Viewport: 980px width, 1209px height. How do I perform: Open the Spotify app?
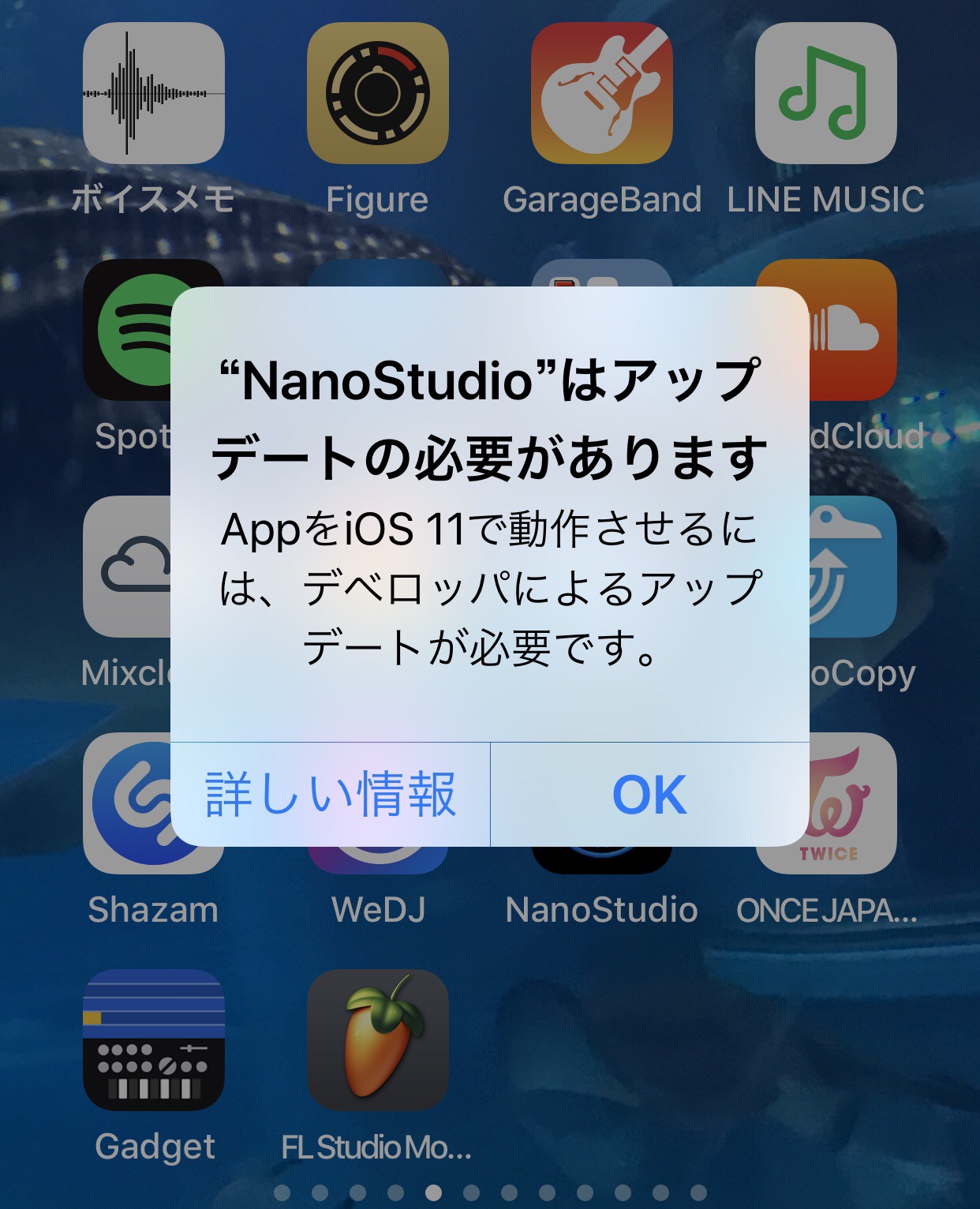click(126, 330)
